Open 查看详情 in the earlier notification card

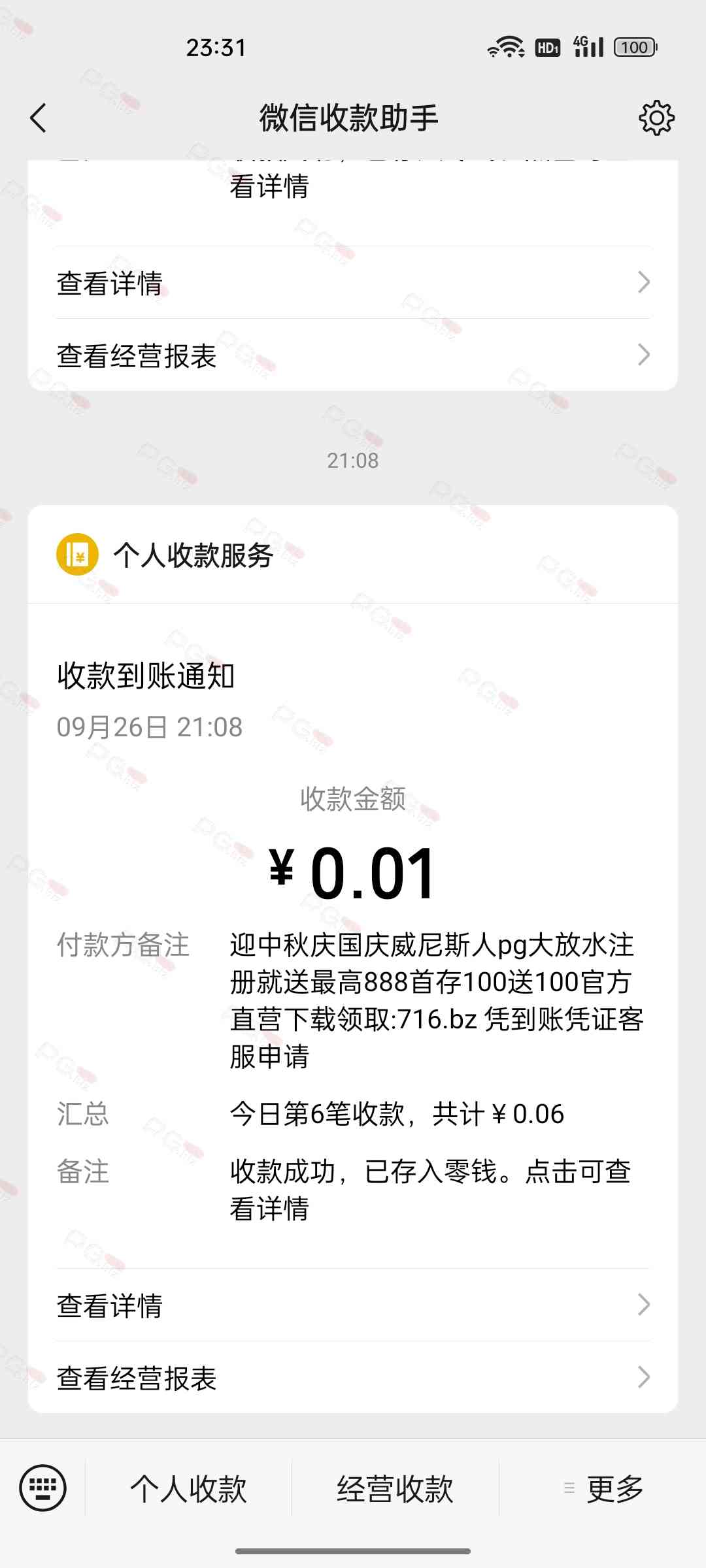353,283
